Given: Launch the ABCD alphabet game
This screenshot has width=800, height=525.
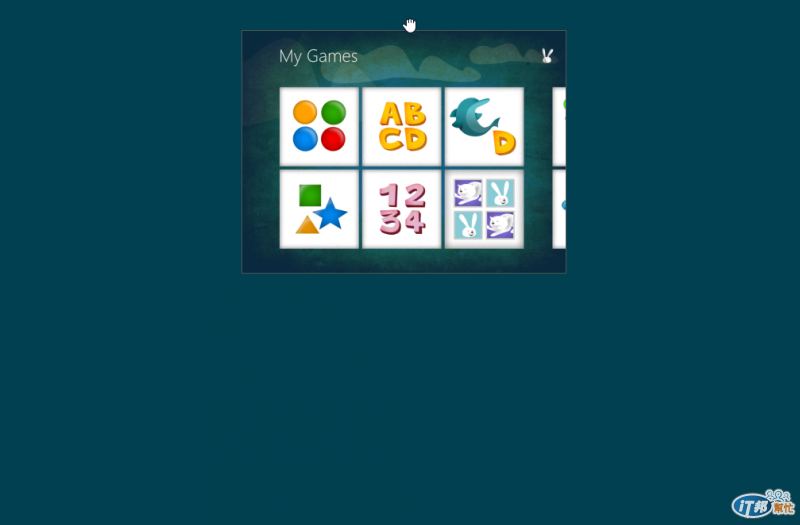Looking at the screenshot, I should point(401,126).
